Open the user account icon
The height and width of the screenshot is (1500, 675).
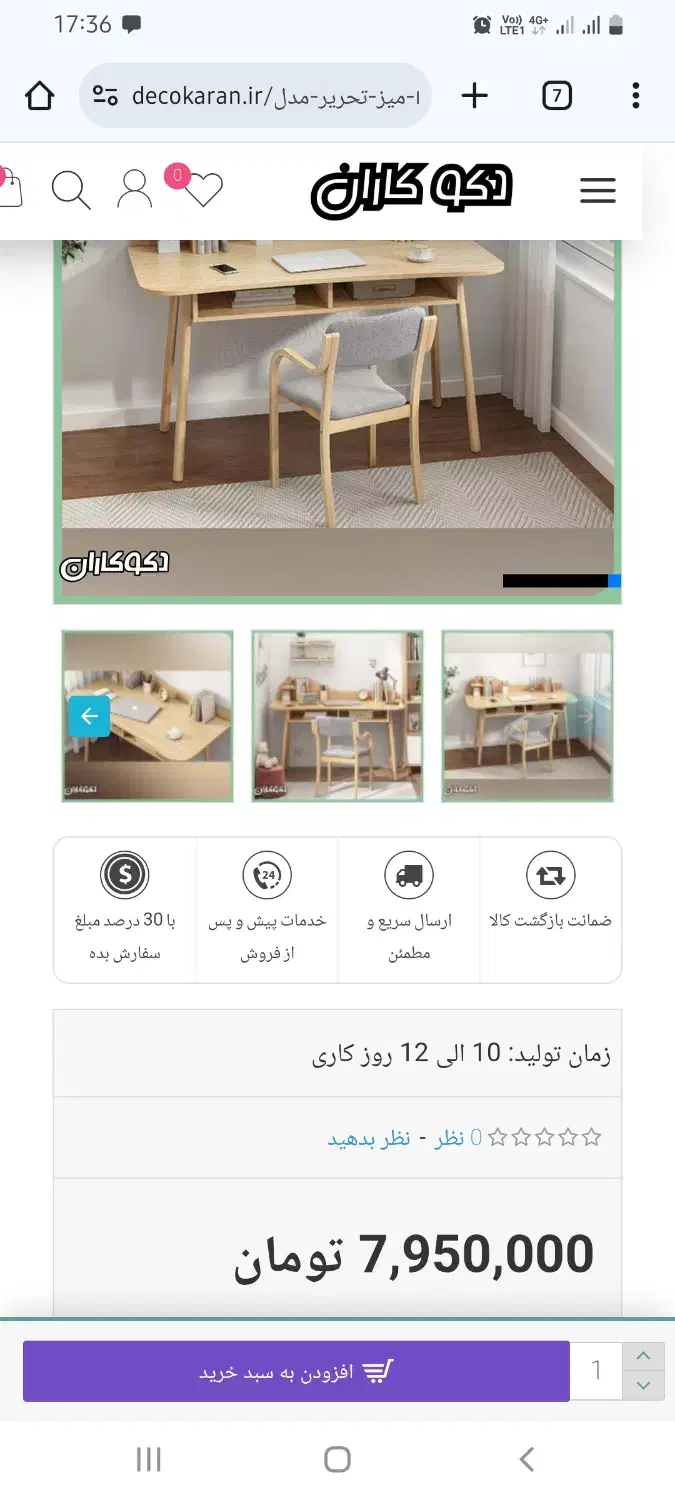134,189
